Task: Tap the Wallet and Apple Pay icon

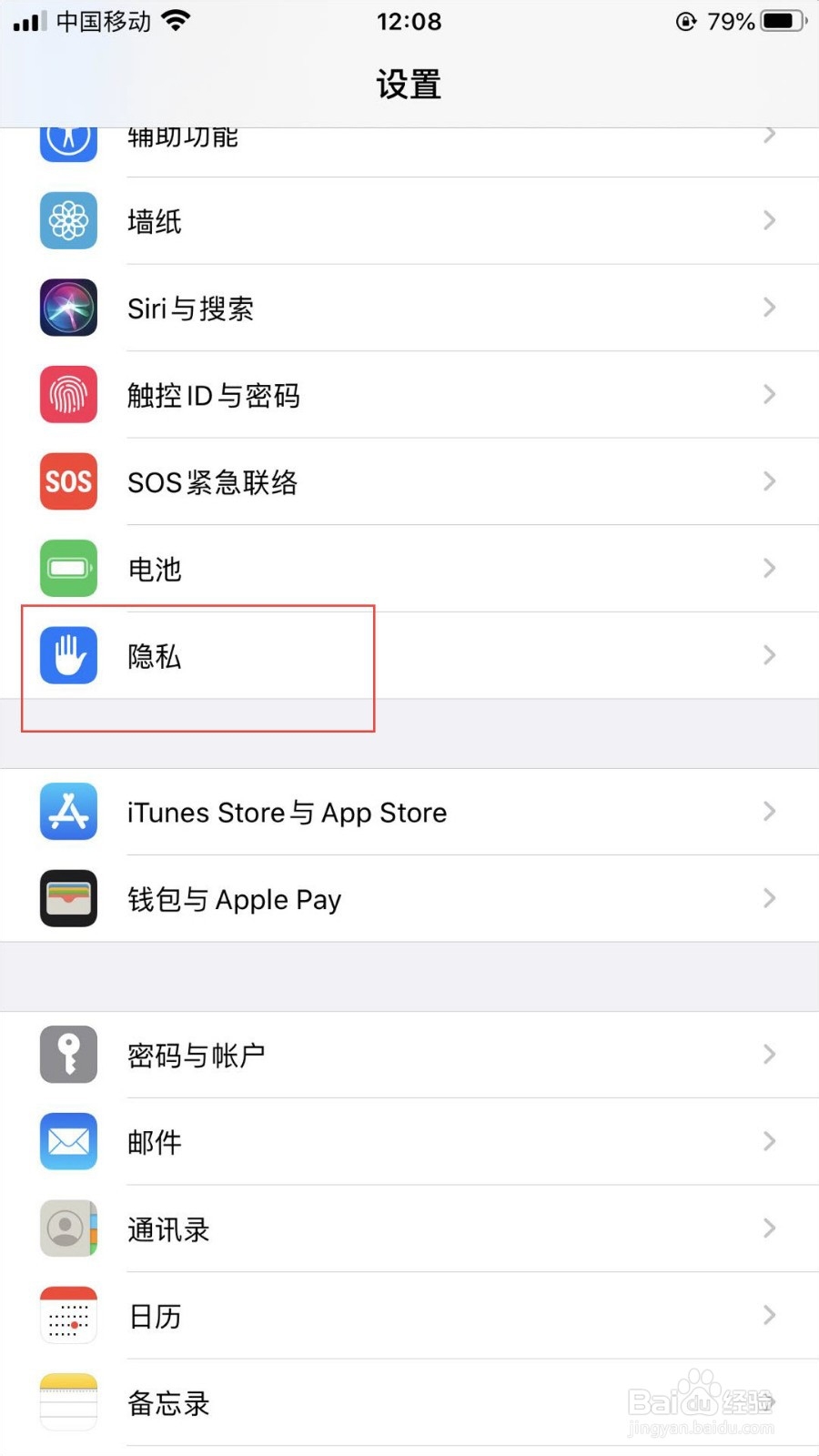Action: tap(67, 898)
